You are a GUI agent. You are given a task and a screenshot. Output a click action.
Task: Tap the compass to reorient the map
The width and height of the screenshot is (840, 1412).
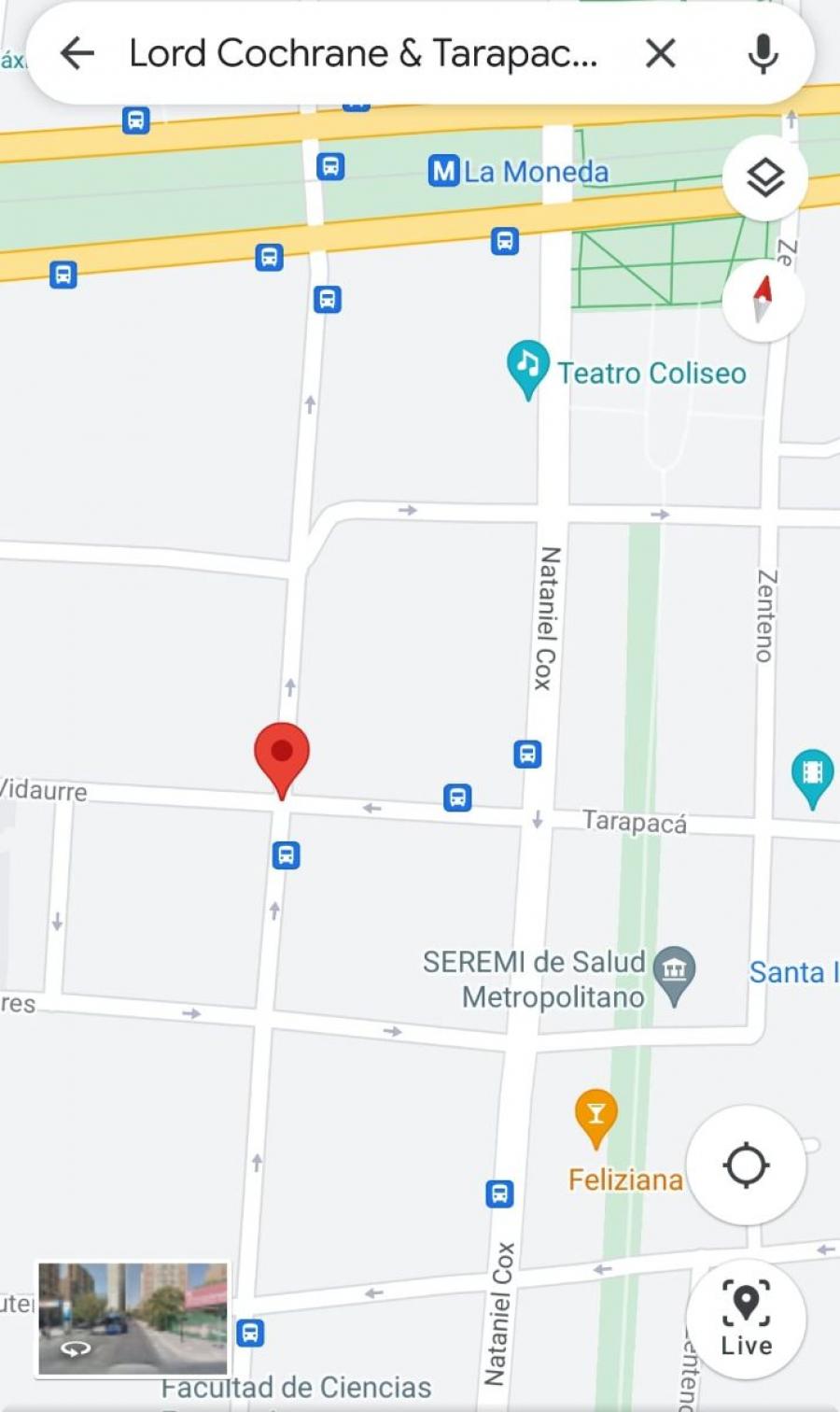pos(763,300)
